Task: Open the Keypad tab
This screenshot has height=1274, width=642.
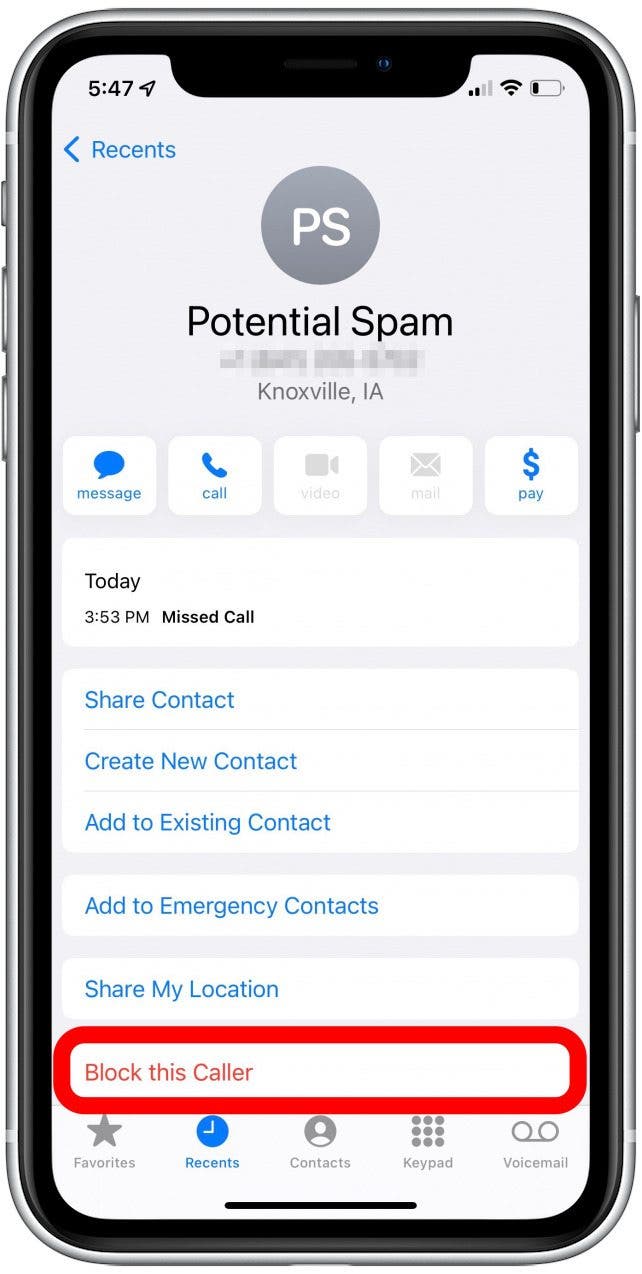Action: (427, 1141)
